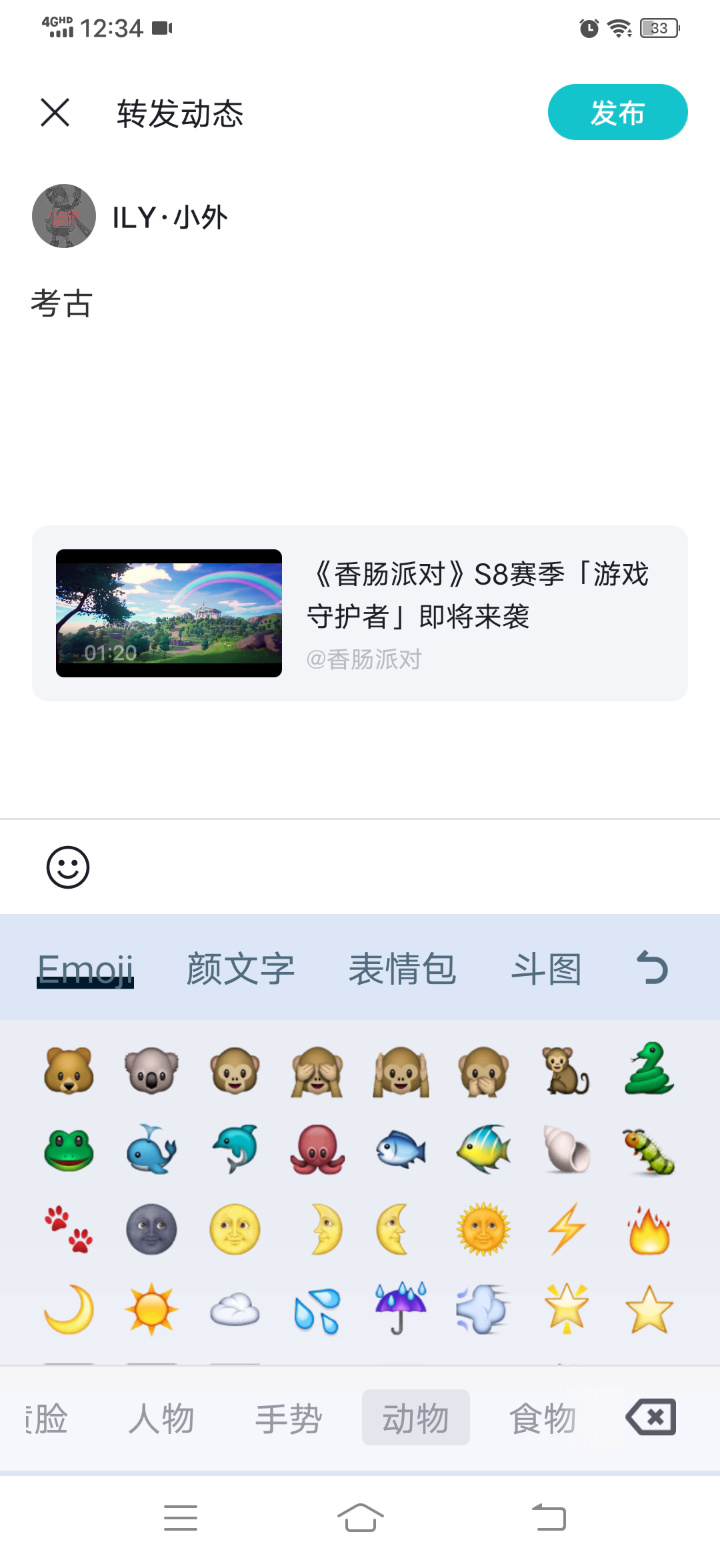This screenshot has height=1560, width=720.
Task: Switch to the 表情包 tab
Action: coord(402,968)
